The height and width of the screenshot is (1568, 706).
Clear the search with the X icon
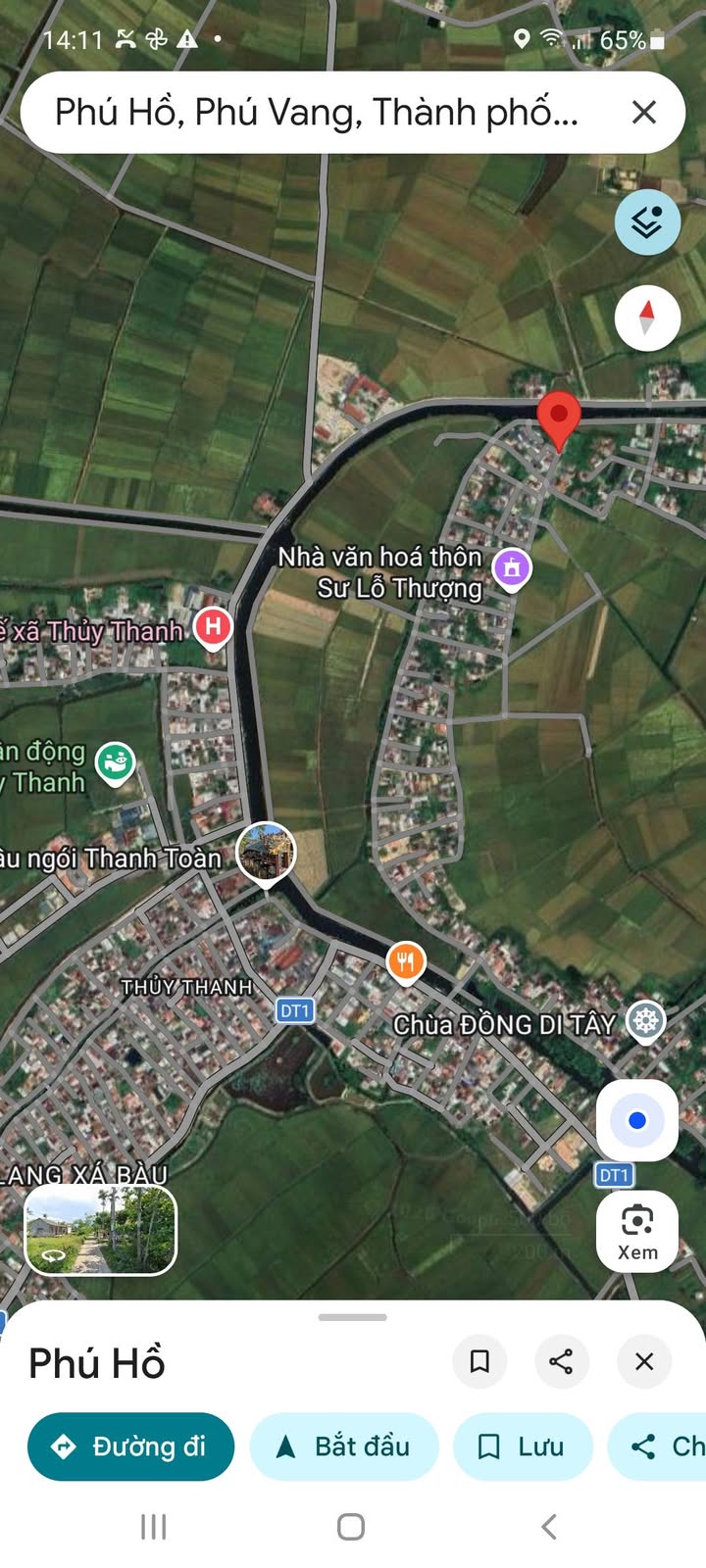644,113
